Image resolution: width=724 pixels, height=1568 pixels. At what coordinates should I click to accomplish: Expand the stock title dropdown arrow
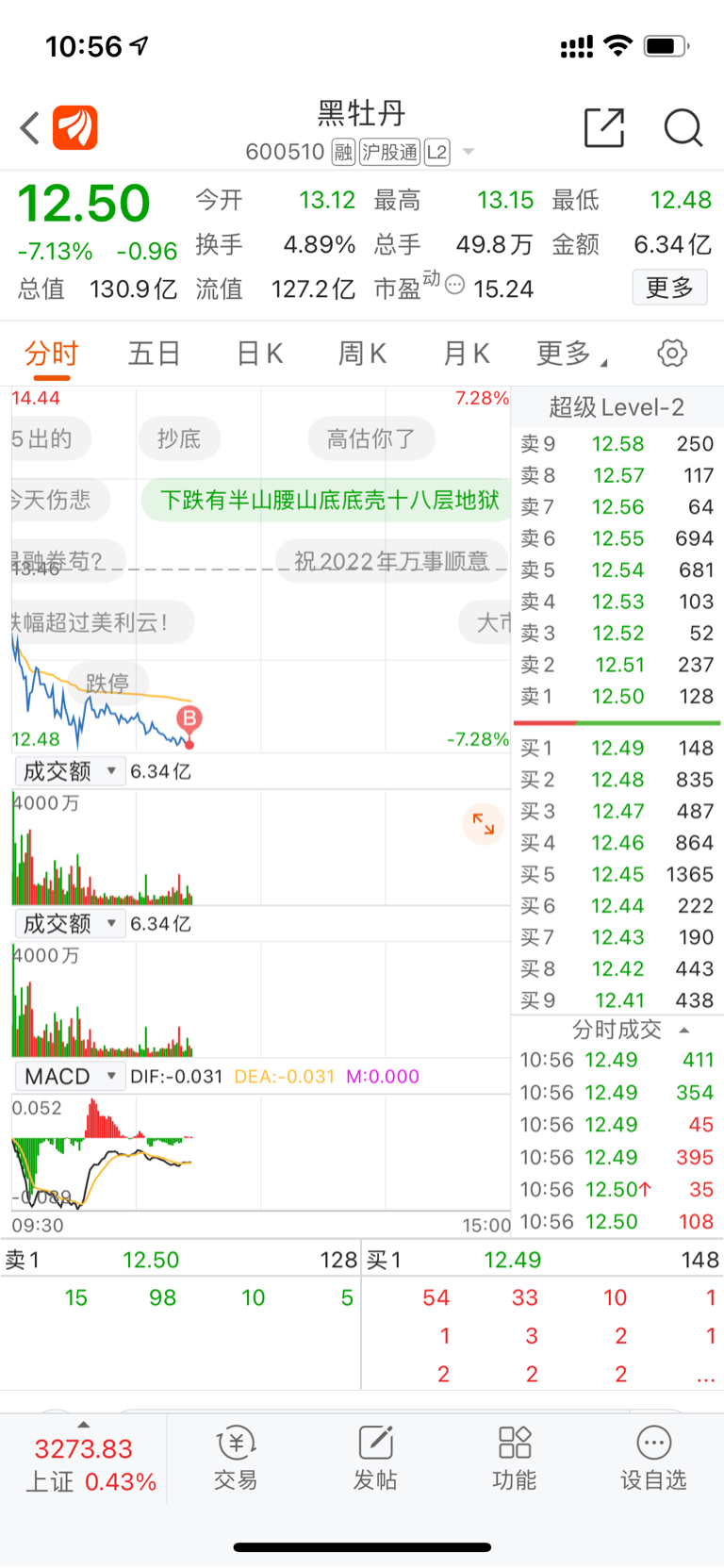[469, 152]
